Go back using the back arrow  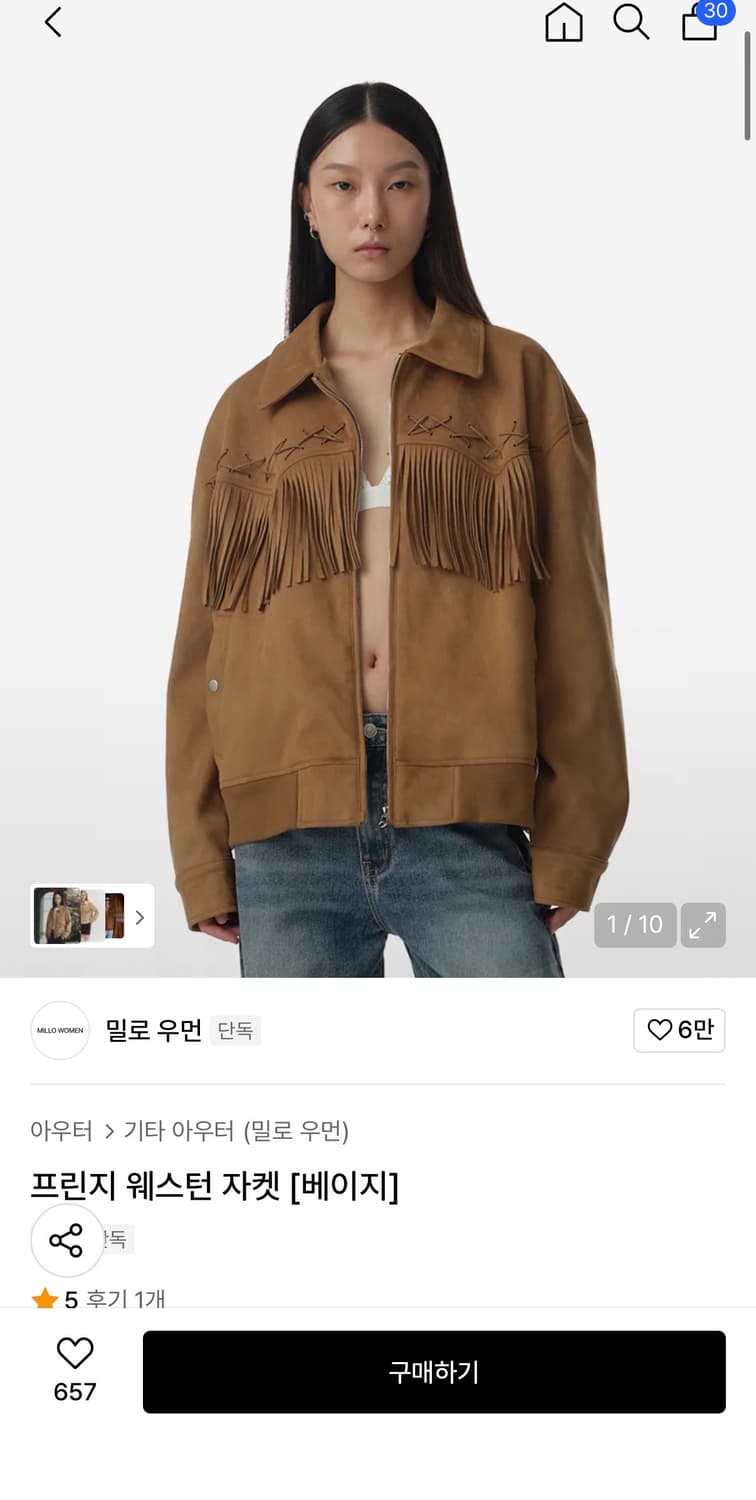(52, 21)
